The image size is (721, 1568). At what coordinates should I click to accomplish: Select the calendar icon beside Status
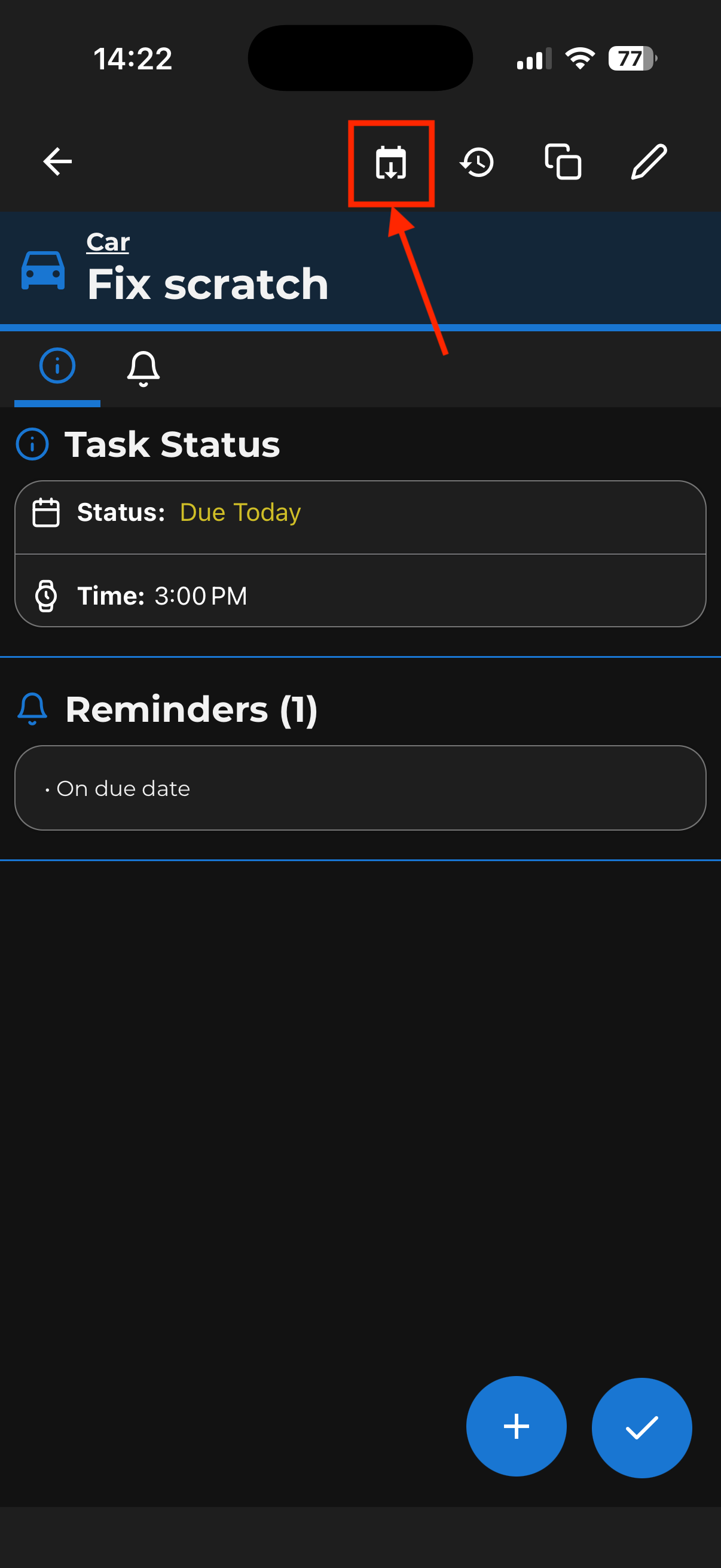(45, 512)
